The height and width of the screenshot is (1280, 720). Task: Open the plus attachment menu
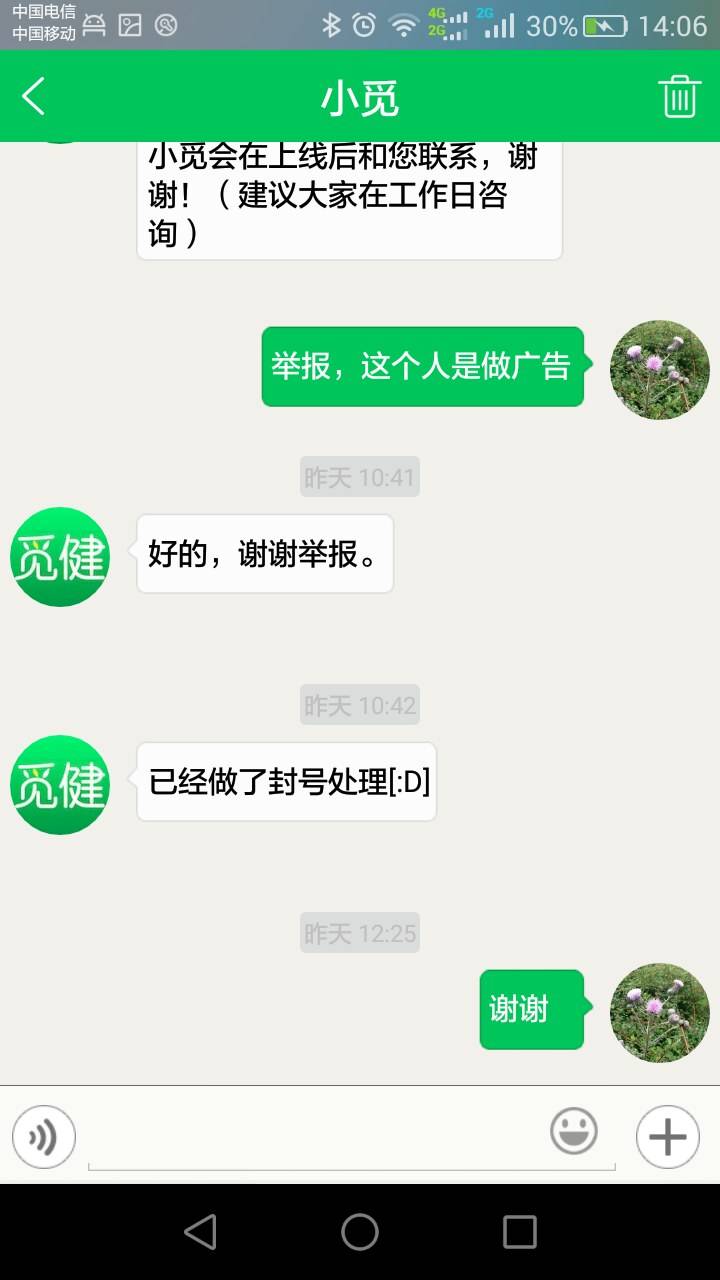[667, 1137]
